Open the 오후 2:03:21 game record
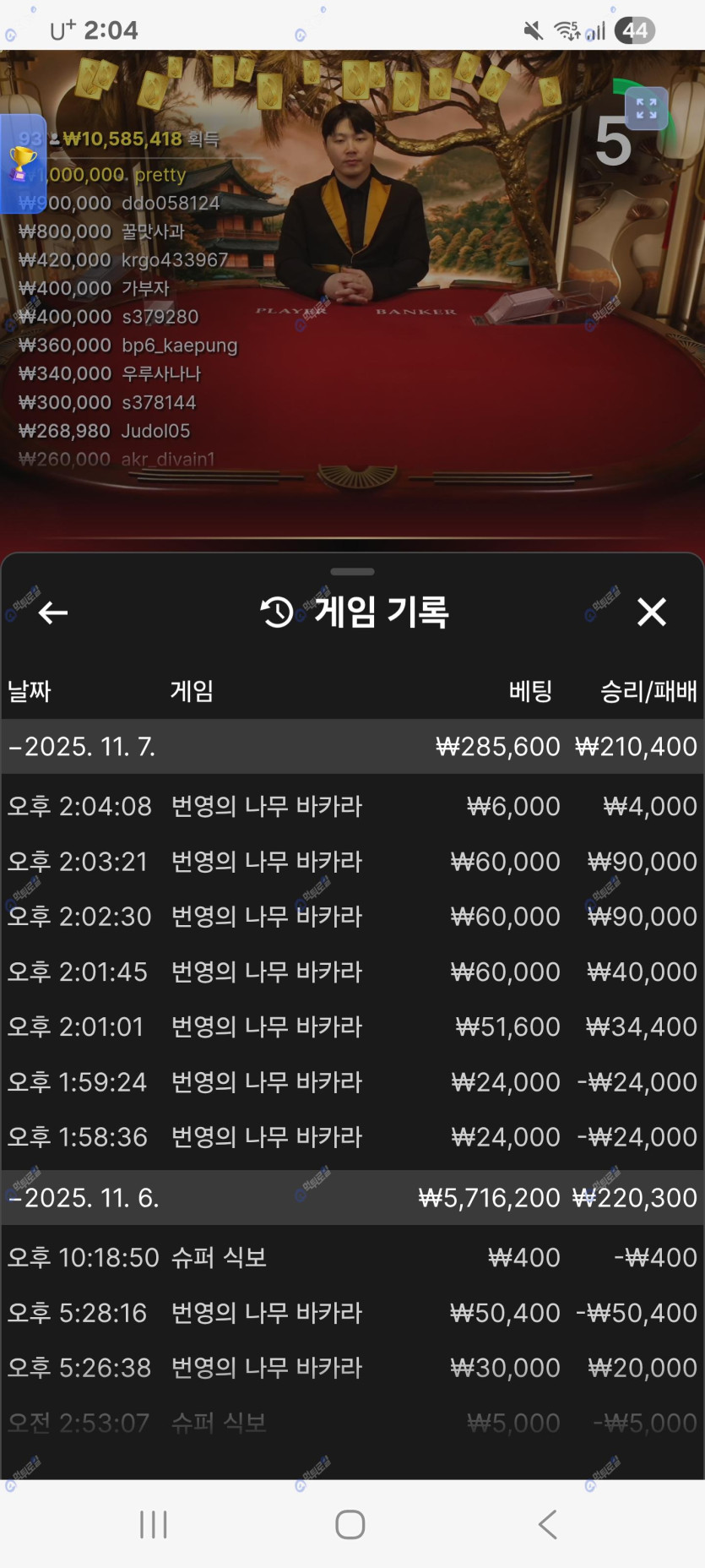 352,862
